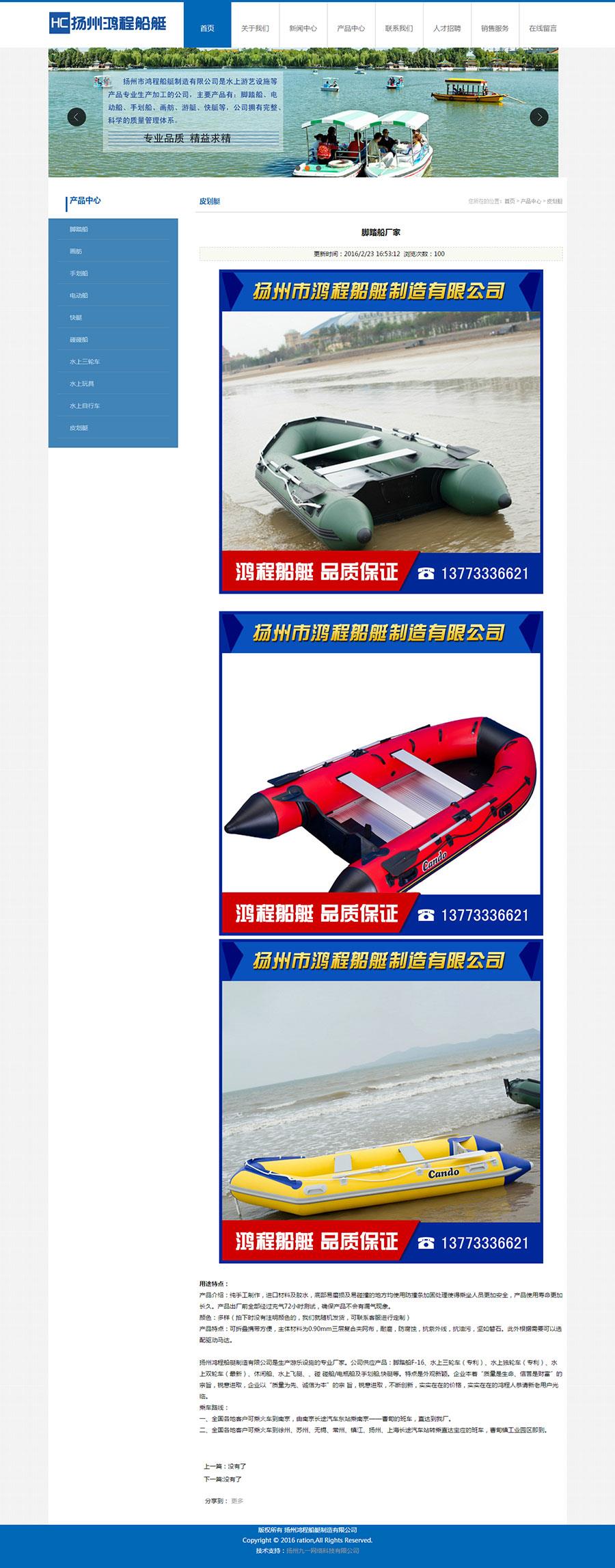Select 快艇 in the product sidebar
Viewport: 615px width, 1568px height.
pos(76,317)
